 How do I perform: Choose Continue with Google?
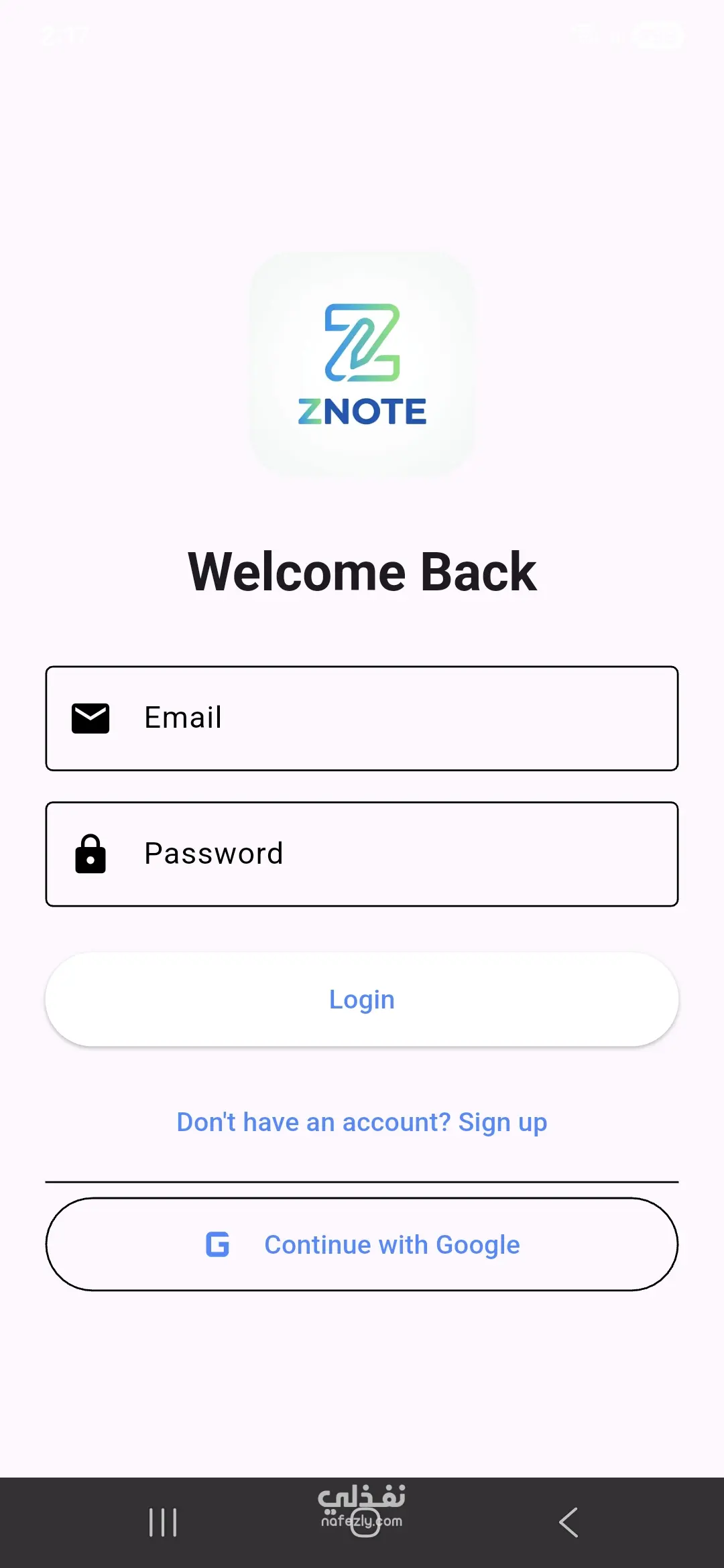(x=362, y=1244)
